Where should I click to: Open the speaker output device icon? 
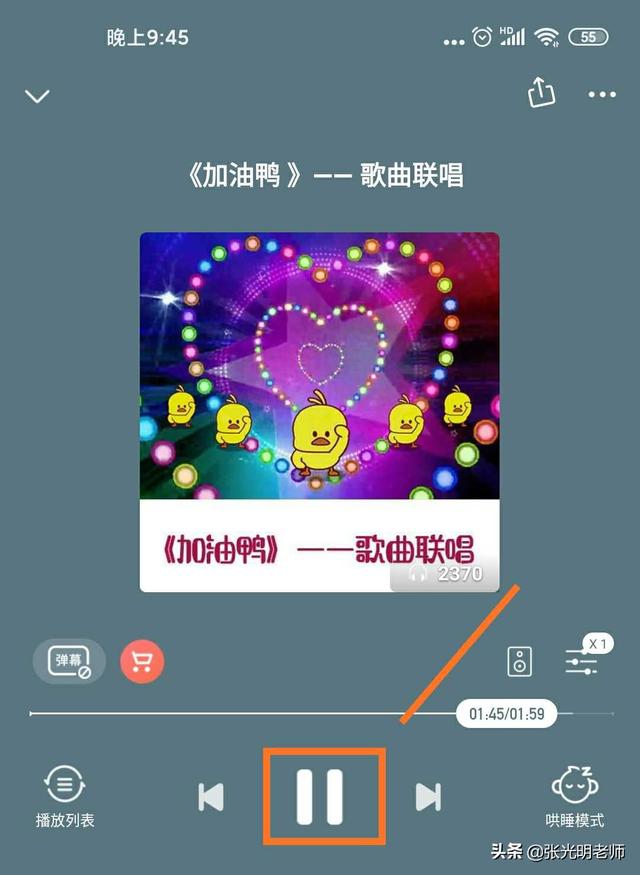520,661
